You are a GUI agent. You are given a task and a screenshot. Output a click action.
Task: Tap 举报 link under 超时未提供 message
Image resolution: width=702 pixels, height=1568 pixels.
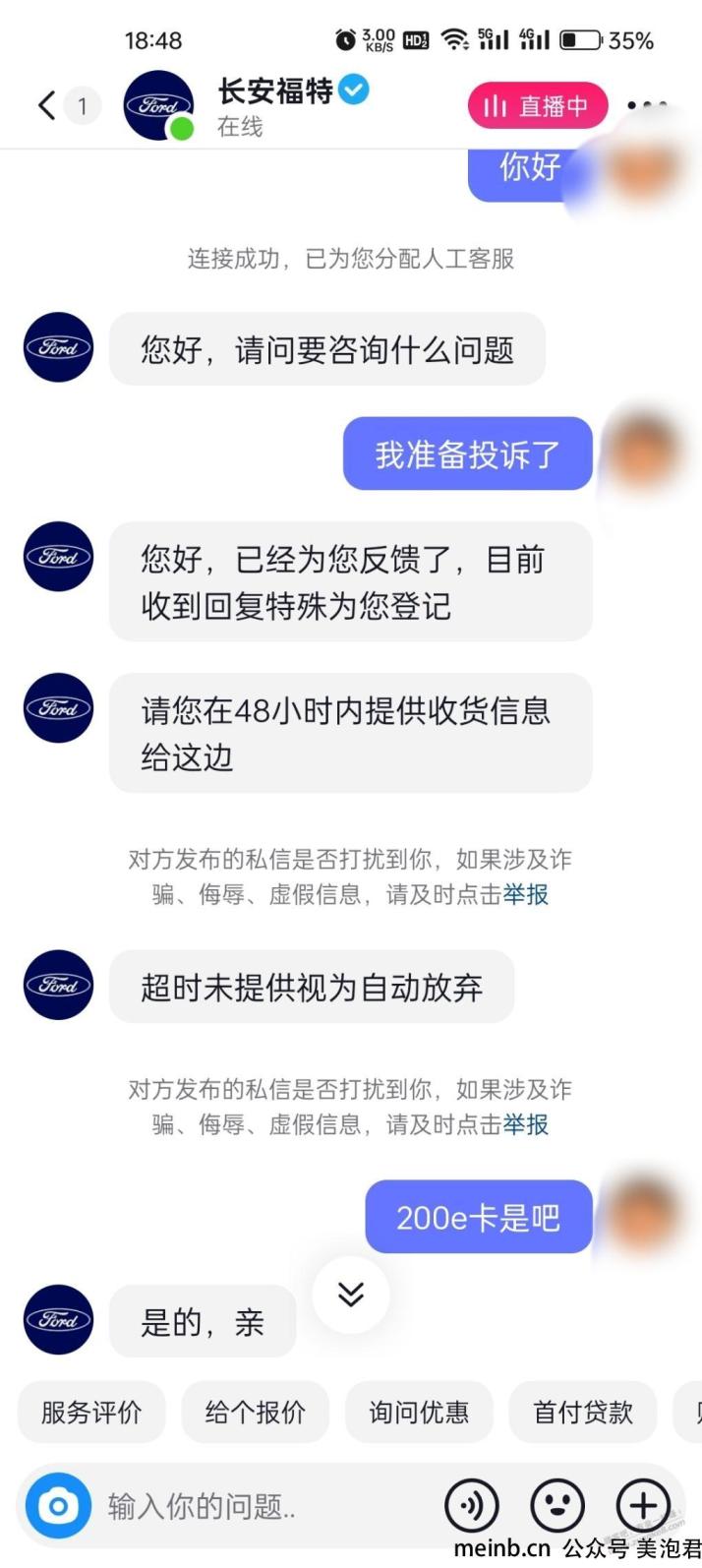click(525, 1124)
